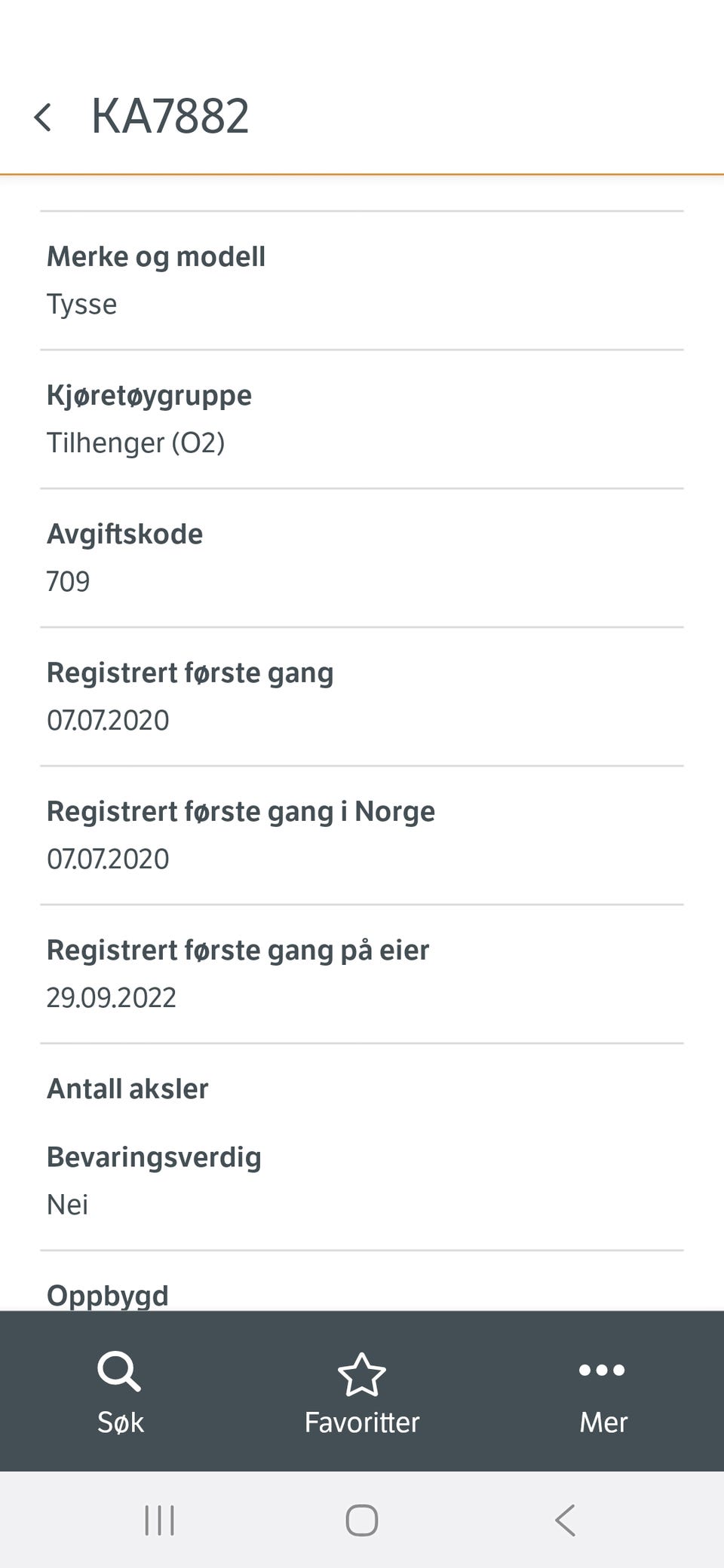The width and height of the screenshot is (724, 1568).
Task: Switch to the Søk tab
Action: click(119, 1393)
